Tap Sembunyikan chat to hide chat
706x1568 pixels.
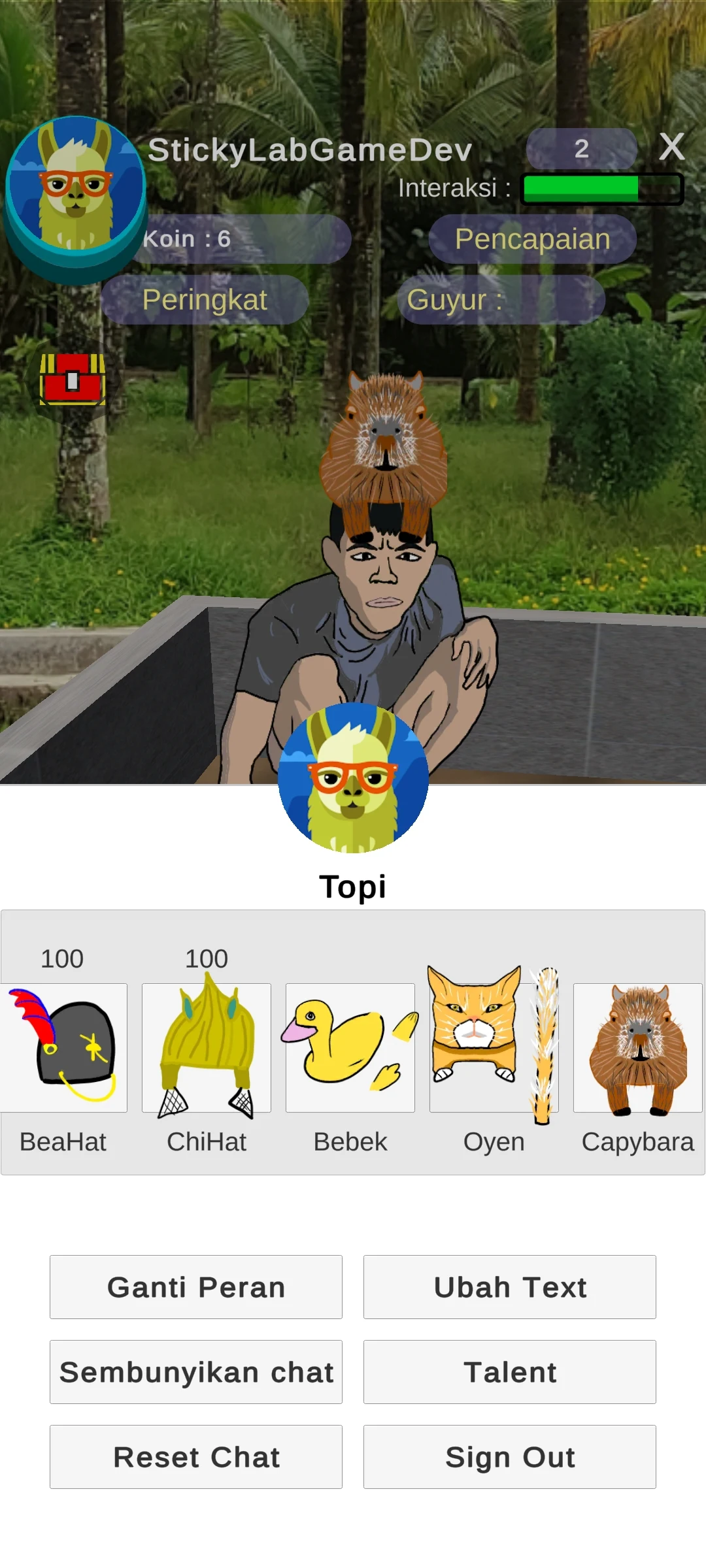[x=196, y=1372]
